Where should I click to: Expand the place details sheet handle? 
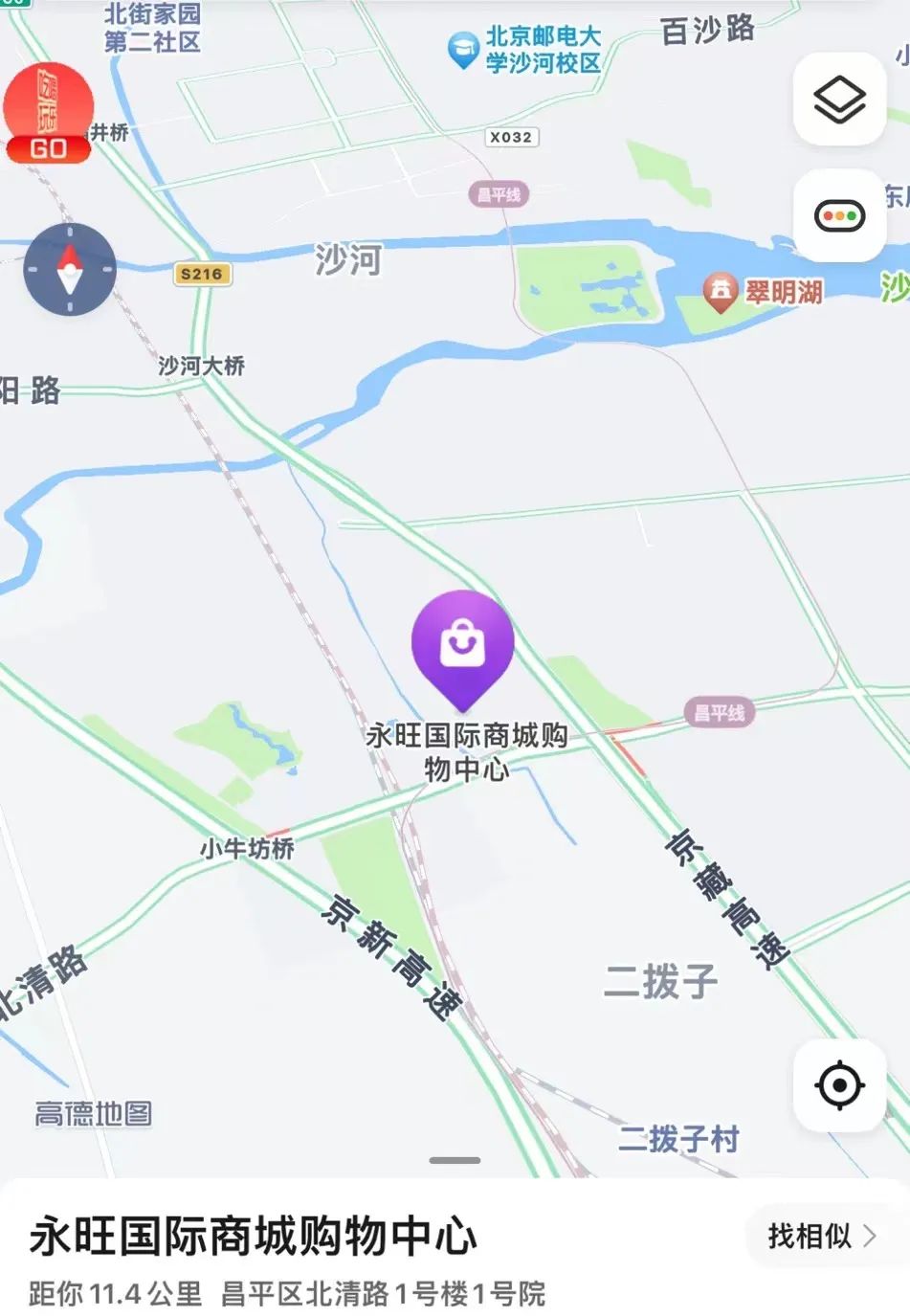455,1160
